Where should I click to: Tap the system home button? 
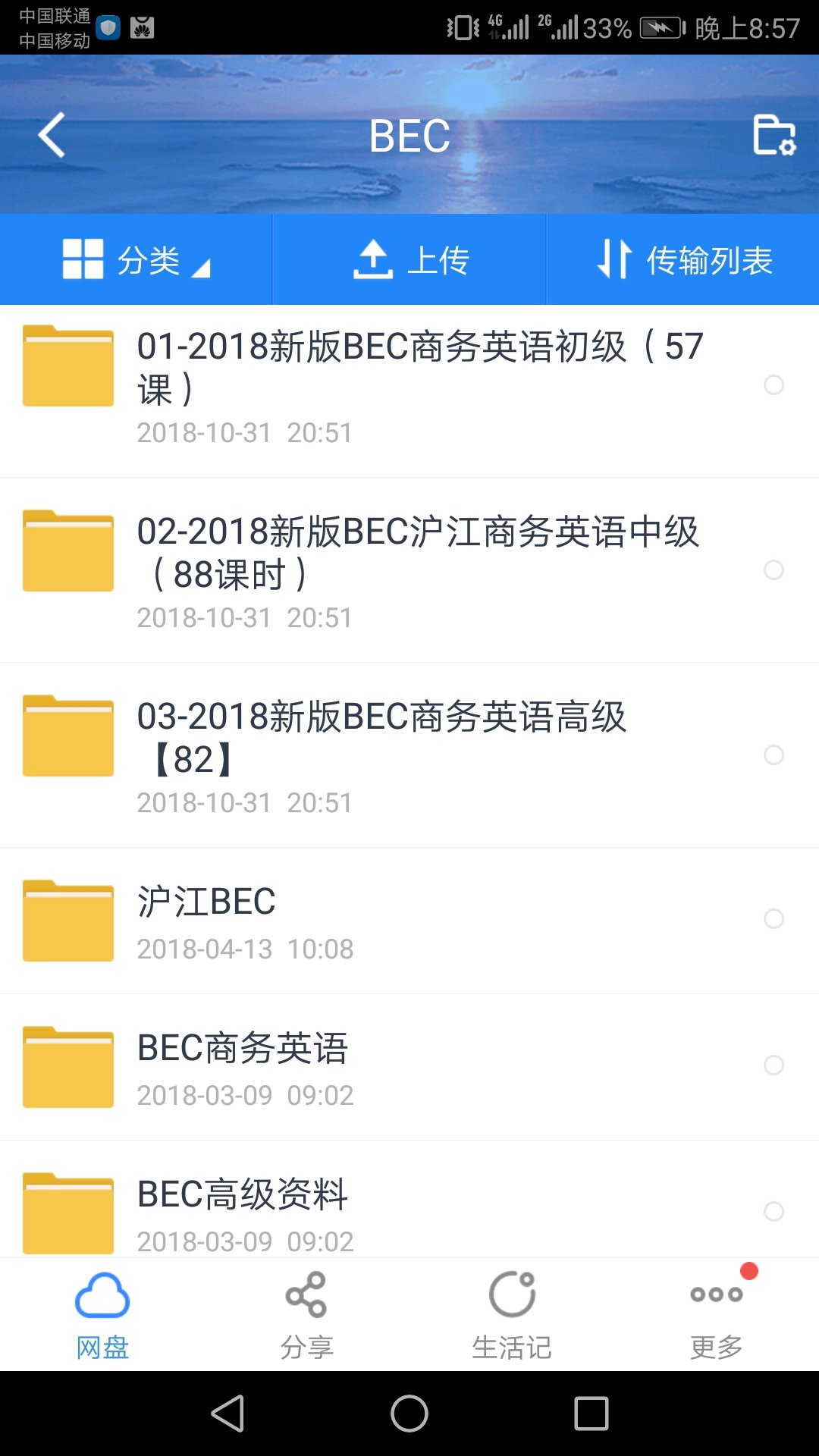(409, 1414)
